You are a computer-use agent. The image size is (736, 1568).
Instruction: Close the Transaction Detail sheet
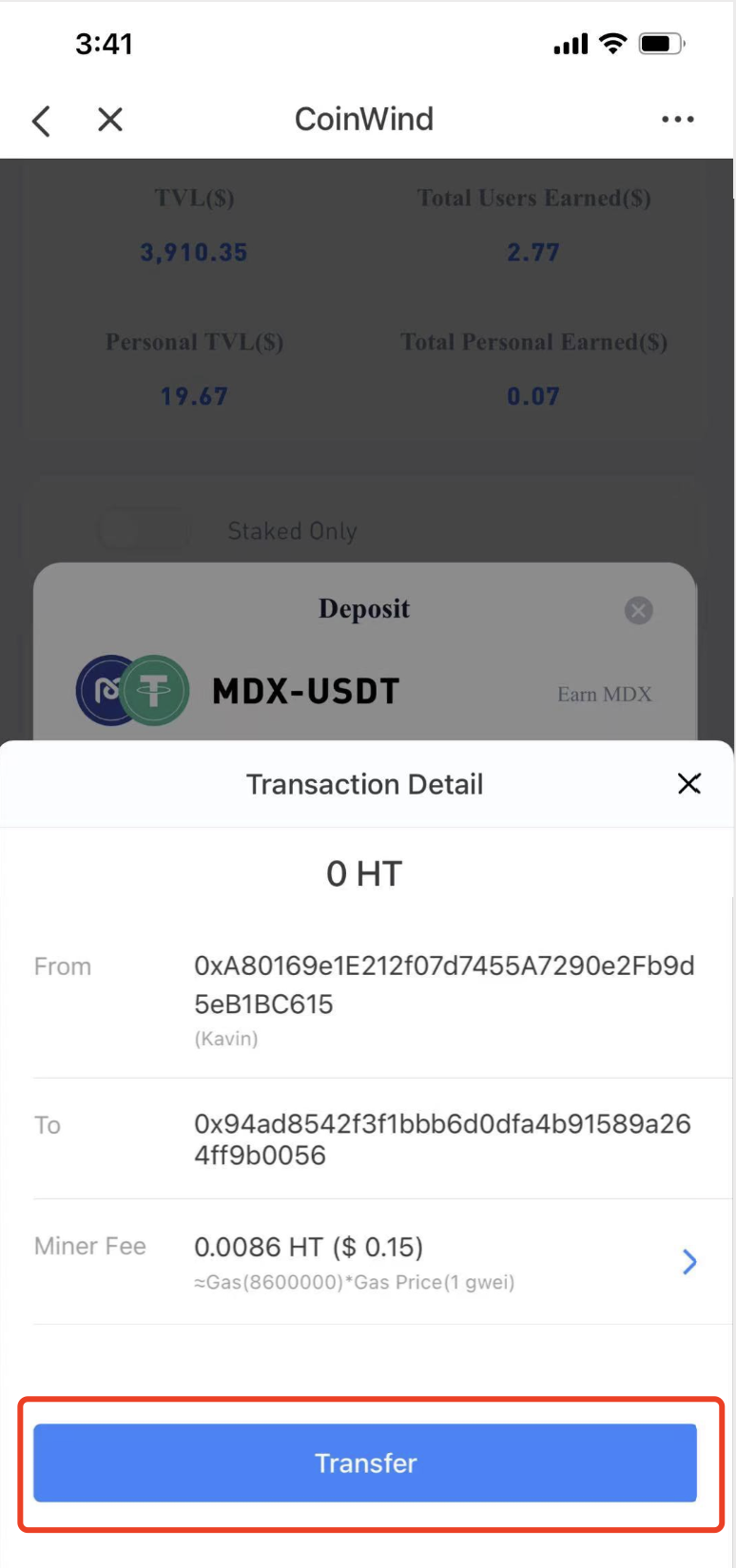point(688,783)
